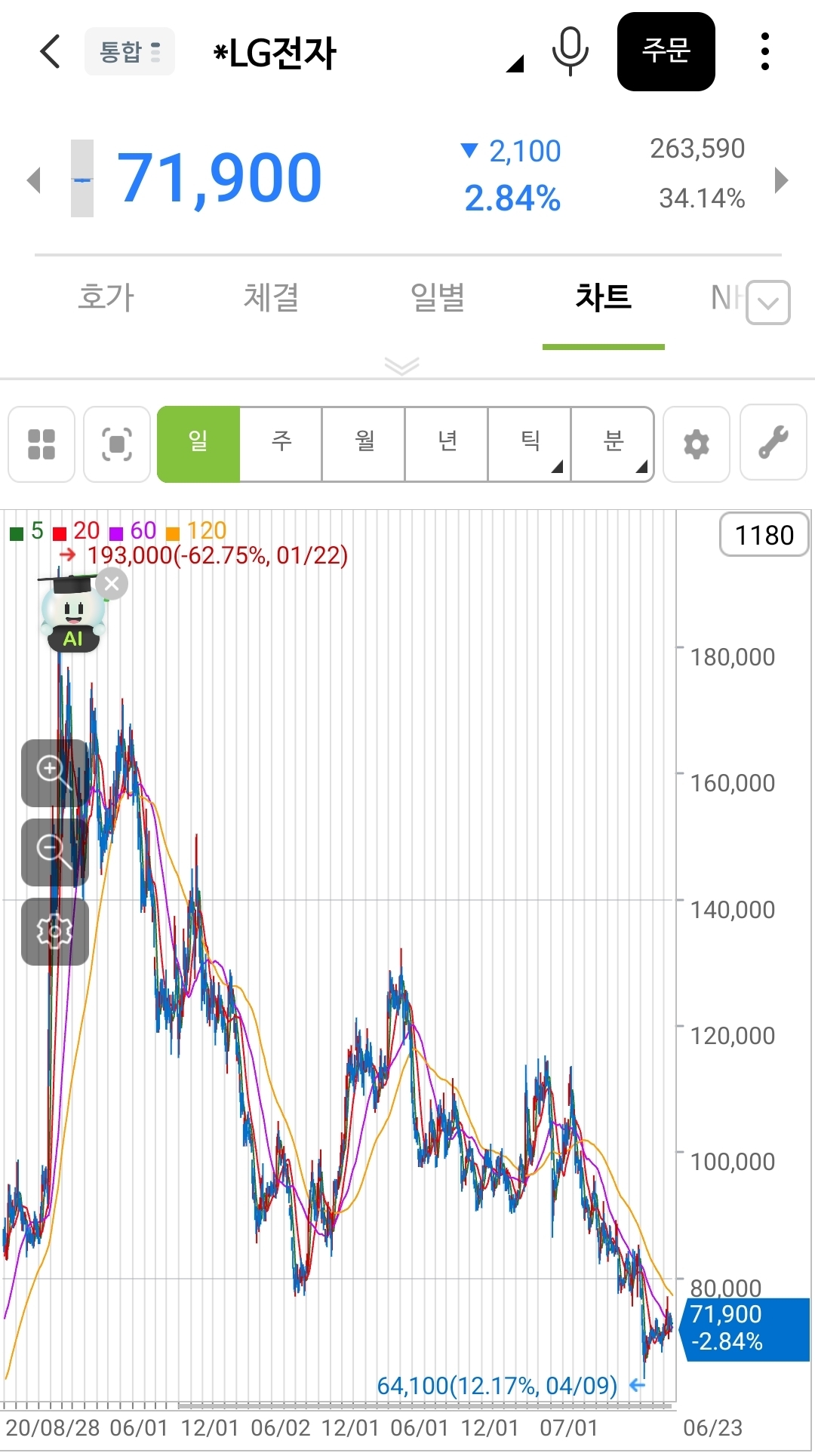This screenshot has width=815, height=1456.
Task: Open the 통합 market selector
Action: [130, 51]
